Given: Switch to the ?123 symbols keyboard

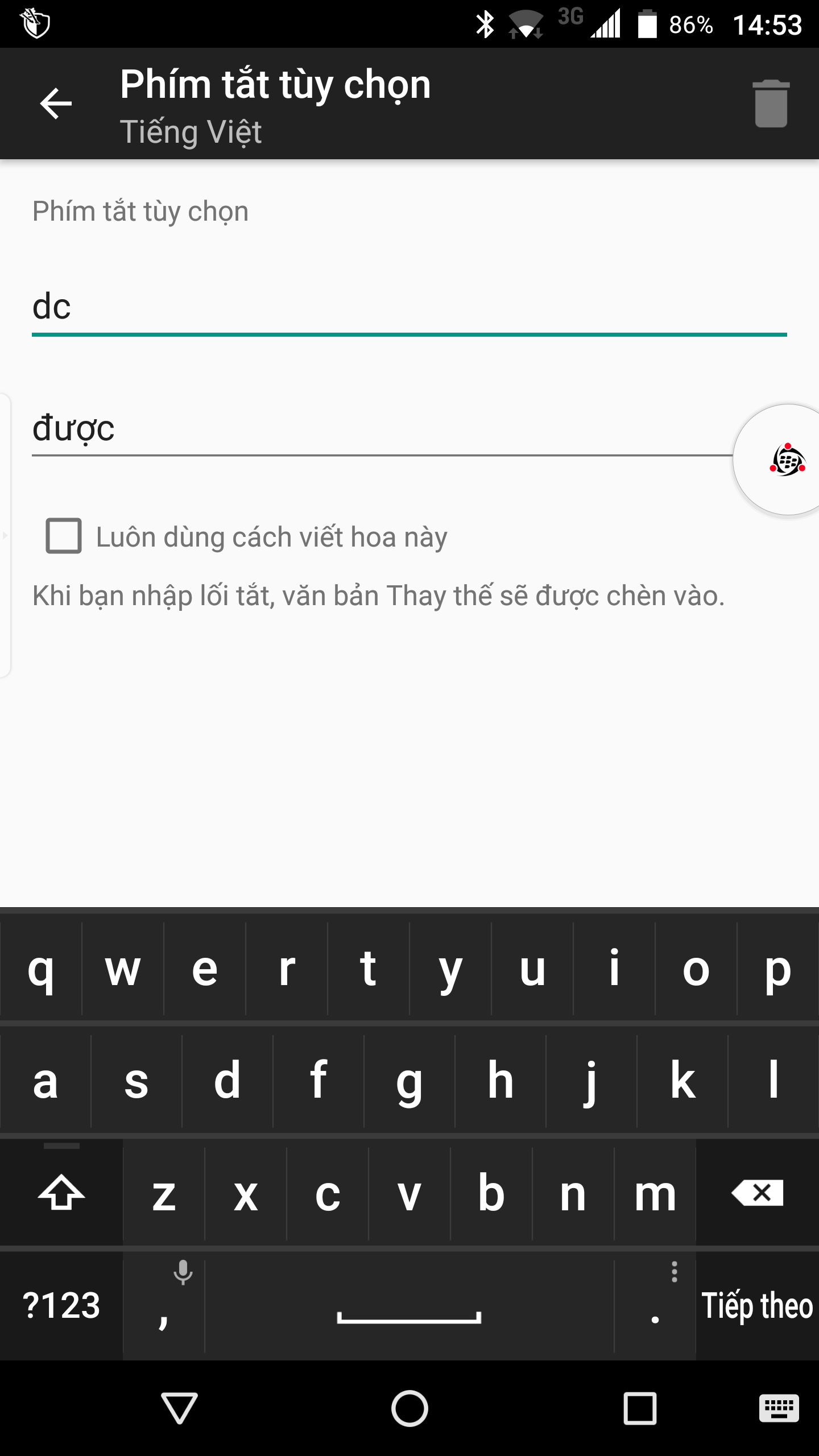Looking at the screenshot, I should [x=61, y=1306].
